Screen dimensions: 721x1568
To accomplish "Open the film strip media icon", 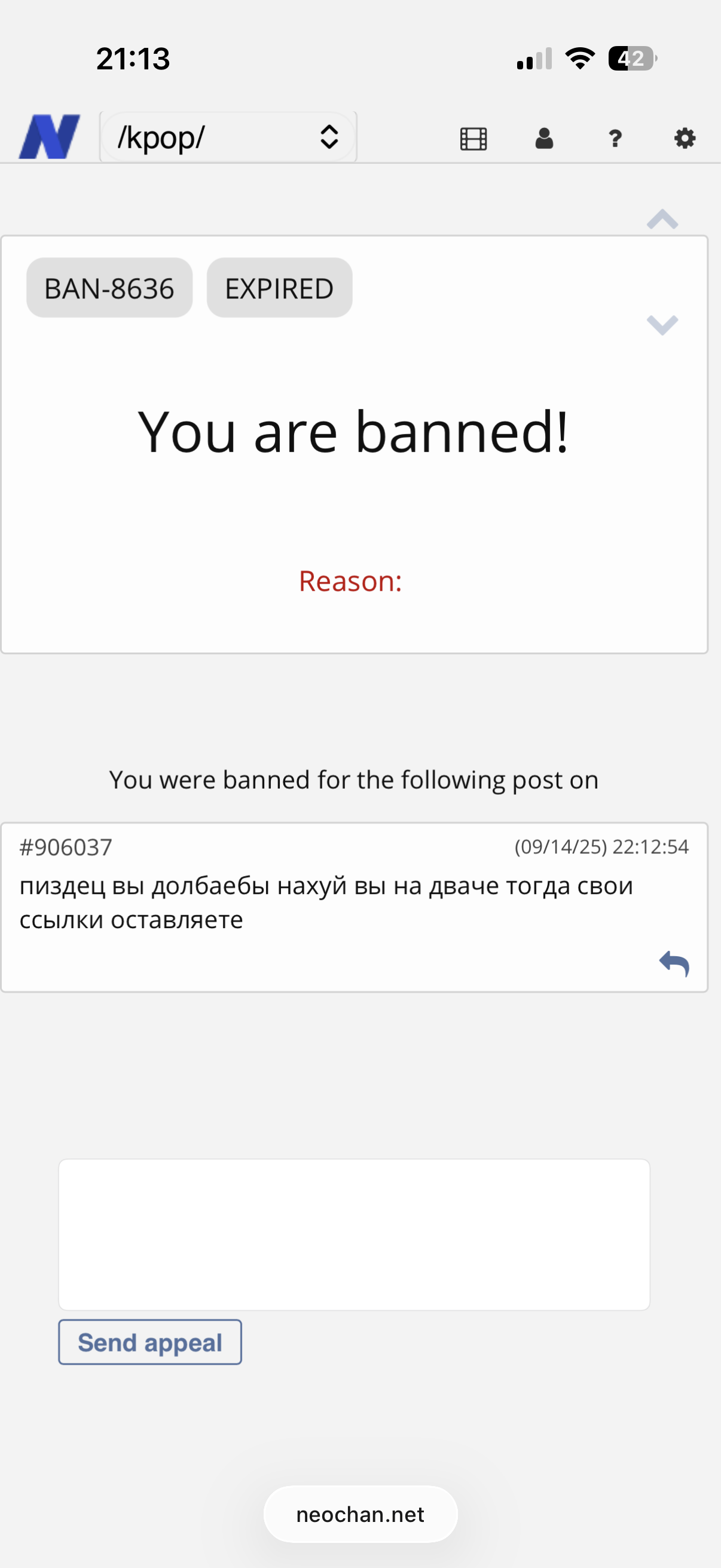I will [473, 139].
